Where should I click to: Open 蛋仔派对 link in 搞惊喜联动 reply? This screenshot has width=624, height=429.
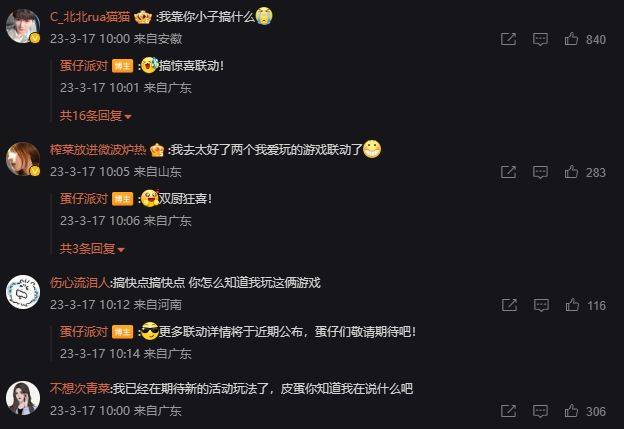point(83,66)
